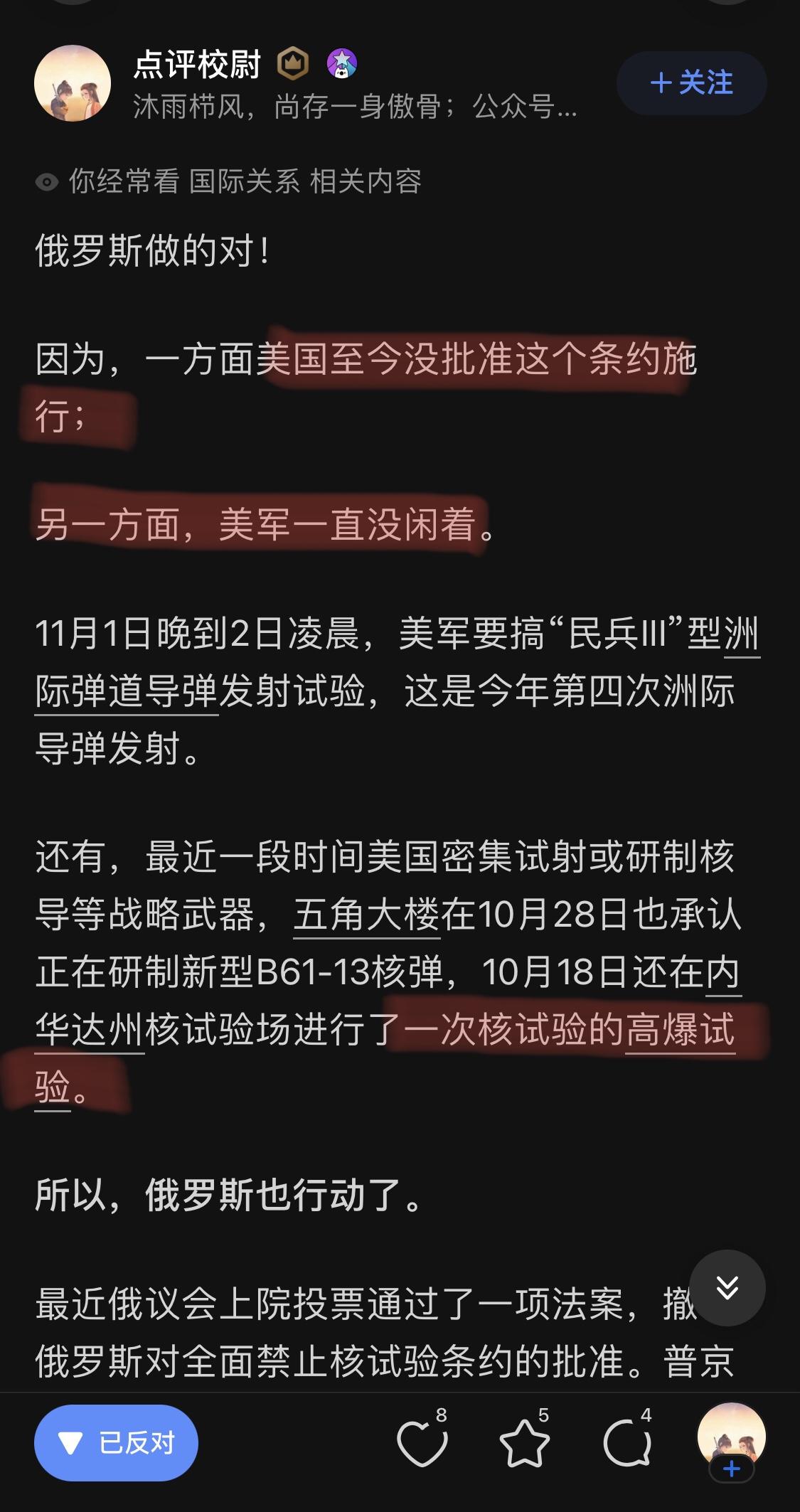Open the 五角大楼 link
This screenshot has height=1512, width=800.
click(366, 915)
